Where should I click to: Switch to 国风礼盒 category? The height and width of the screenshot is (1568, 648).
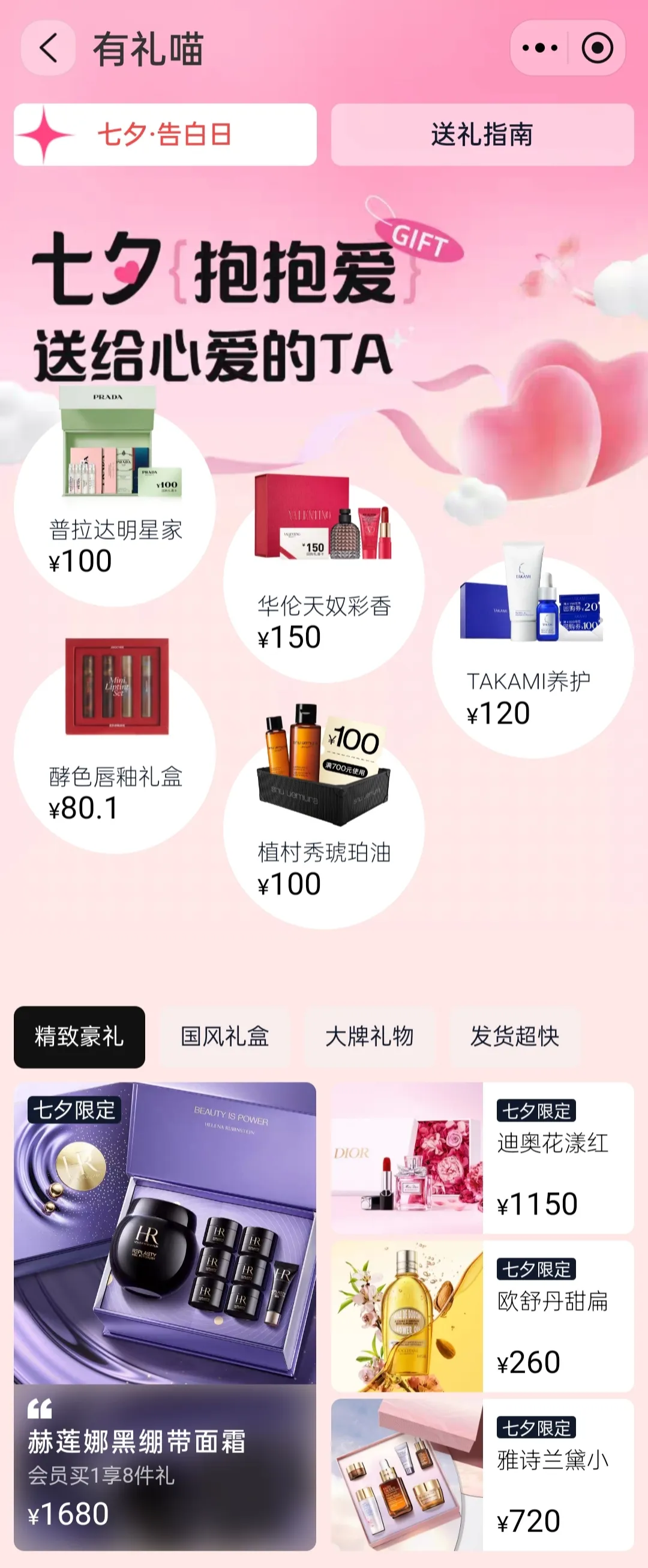pos(225,1037)
